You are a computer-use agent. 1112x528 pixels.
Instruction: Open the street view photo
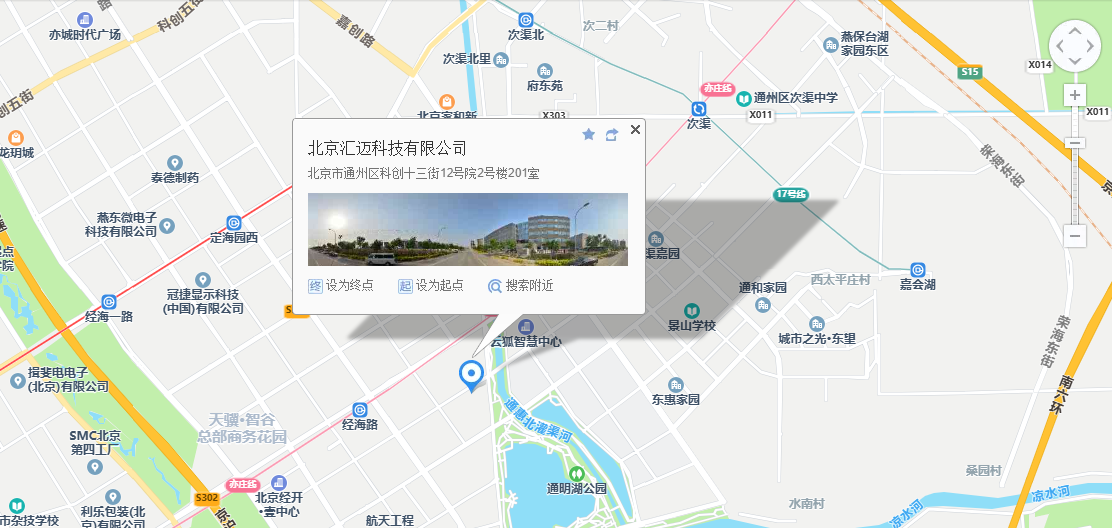click(x=467, y=229)
